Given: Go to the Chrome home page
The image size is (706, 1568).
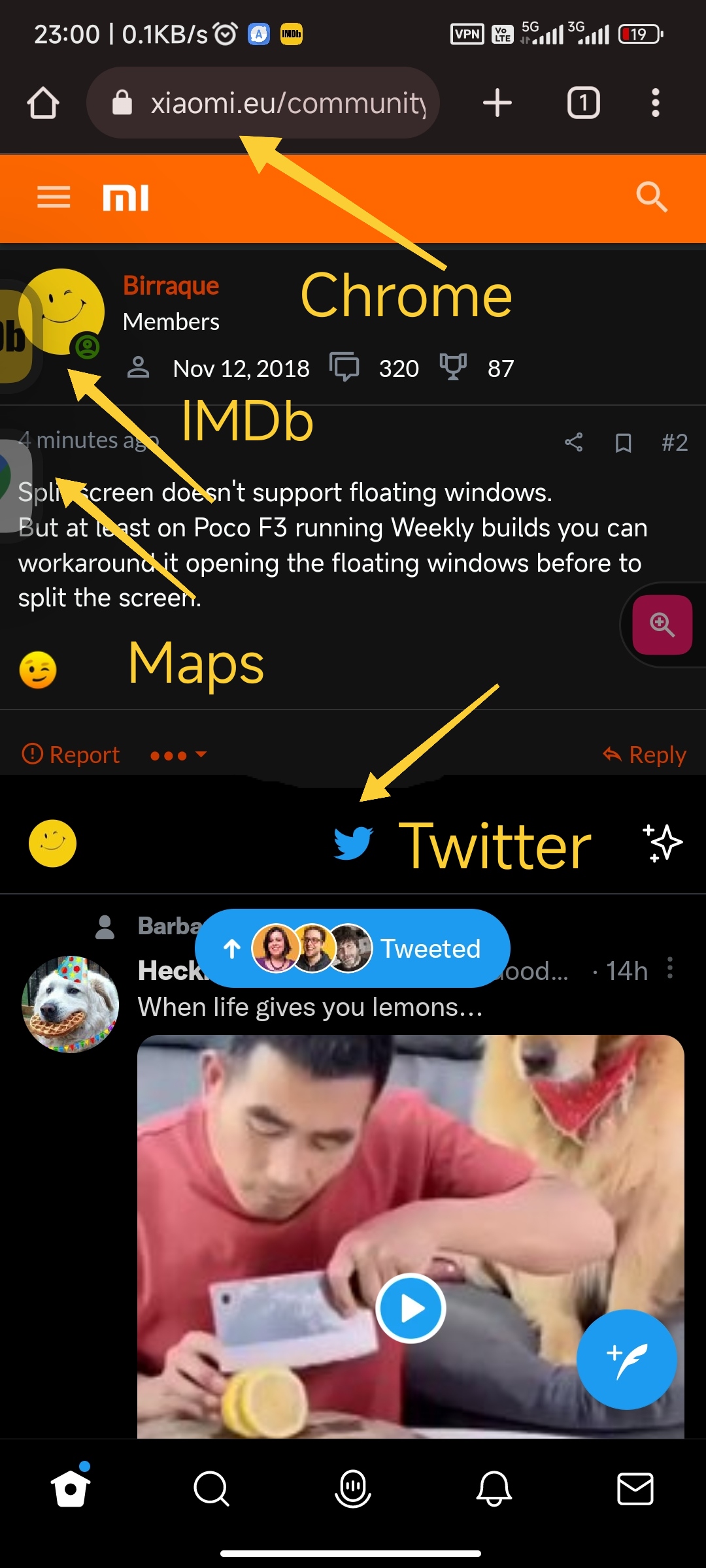Looking at the screenshot, I should [43, 103].
